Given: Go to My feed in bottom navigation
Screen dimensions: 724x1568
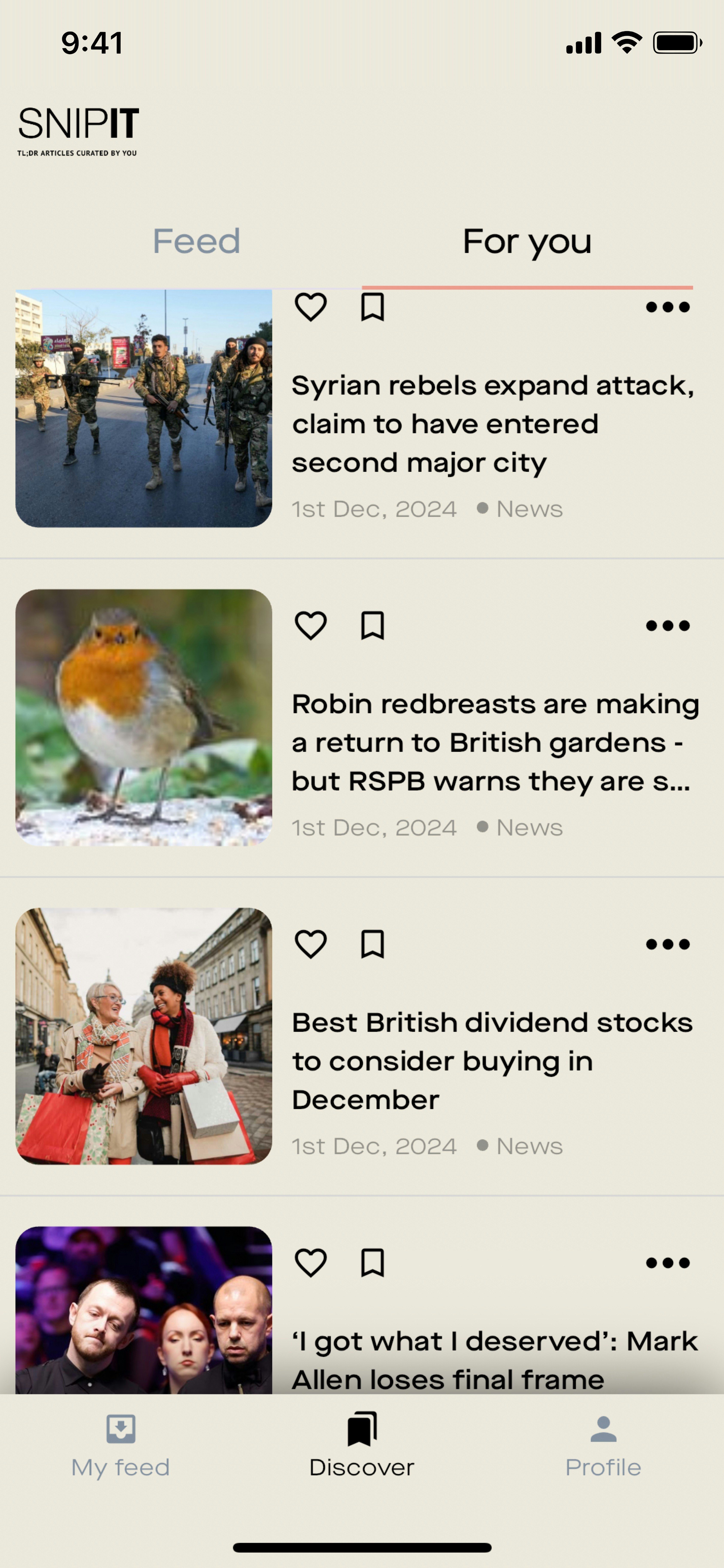Looking at the screenshot, I should (121, 1446).
